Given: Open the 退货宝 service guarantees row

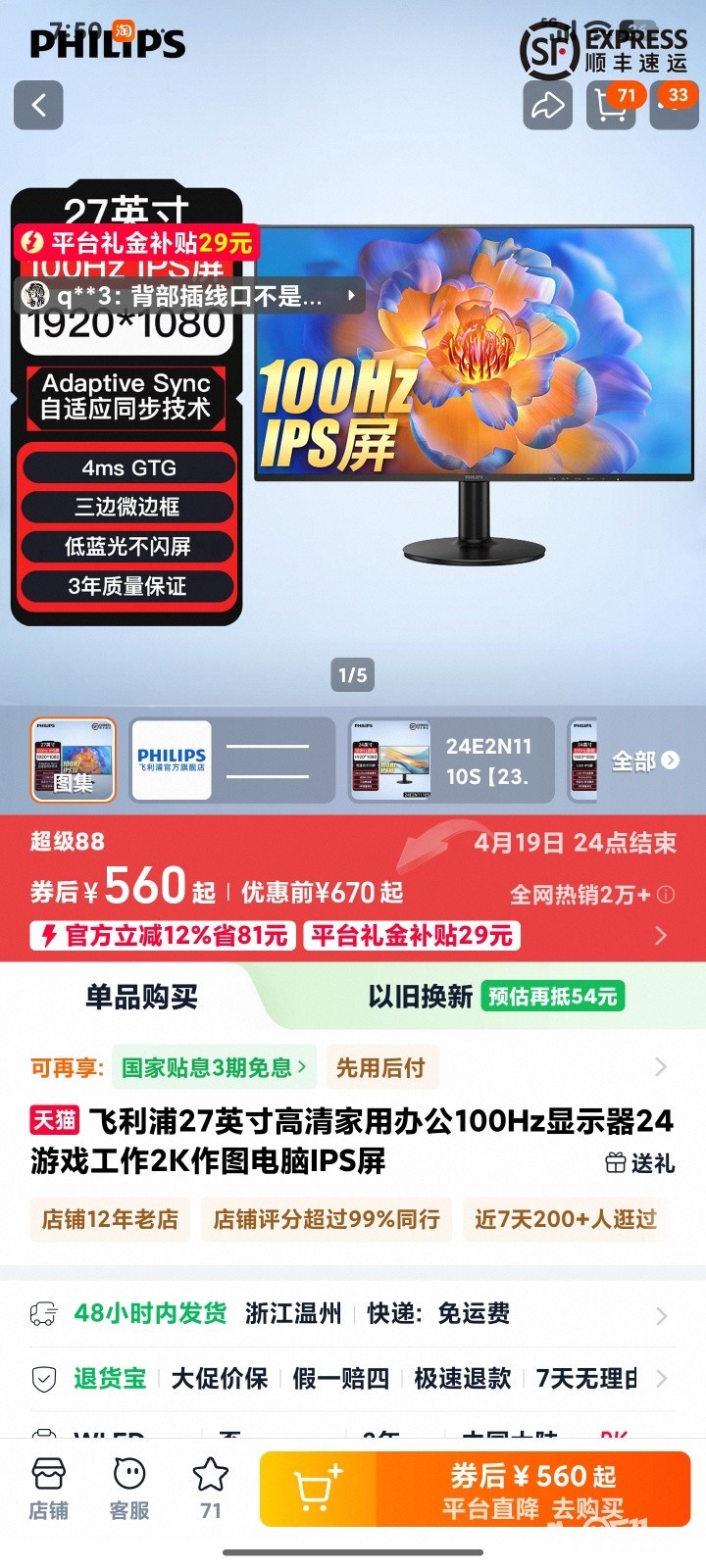Looking at the screenshot, I should pyautogui.click(x=353, y=1379).
